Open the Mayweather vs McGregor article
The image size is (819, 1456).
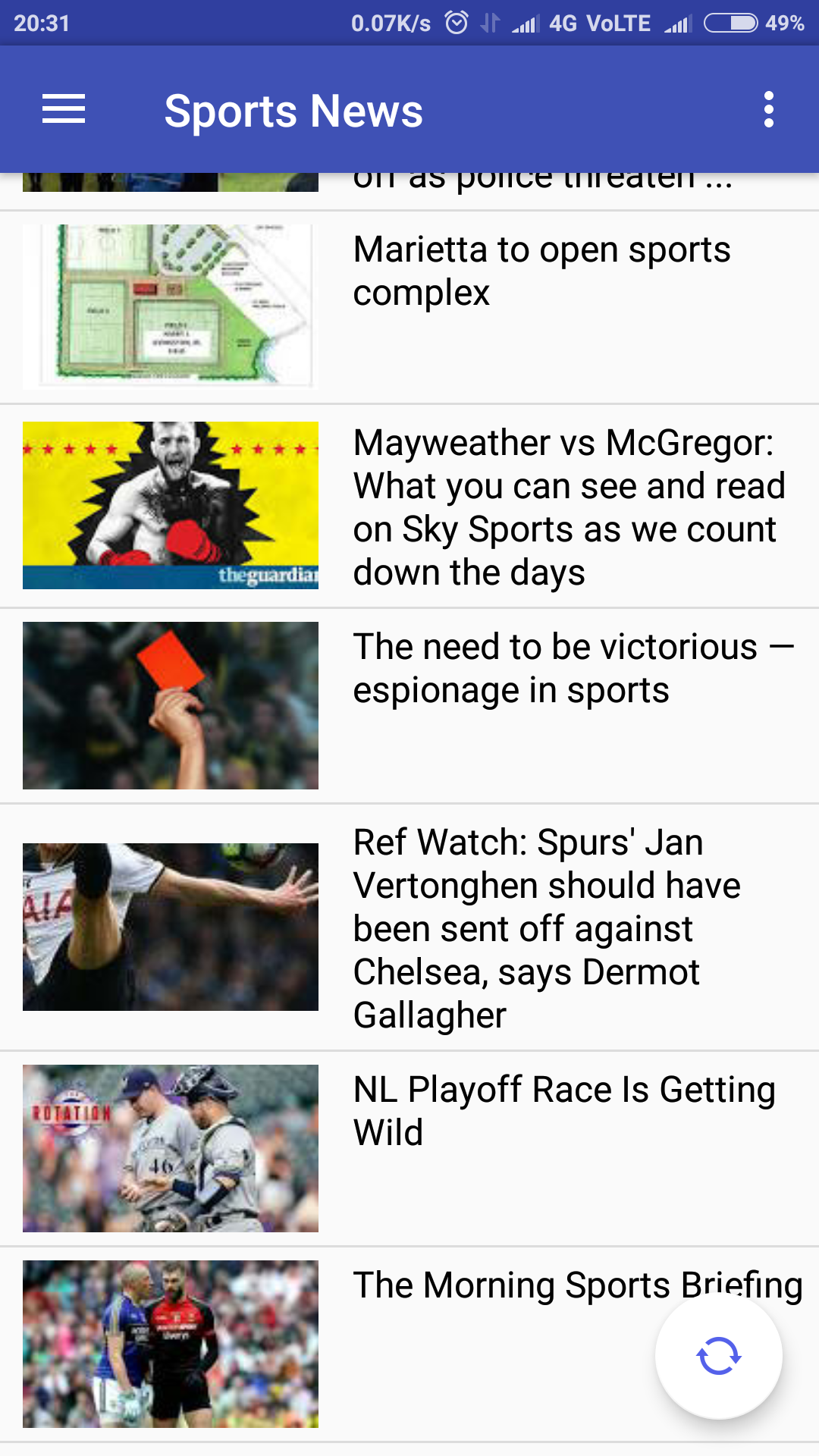(x=567, y=507)
